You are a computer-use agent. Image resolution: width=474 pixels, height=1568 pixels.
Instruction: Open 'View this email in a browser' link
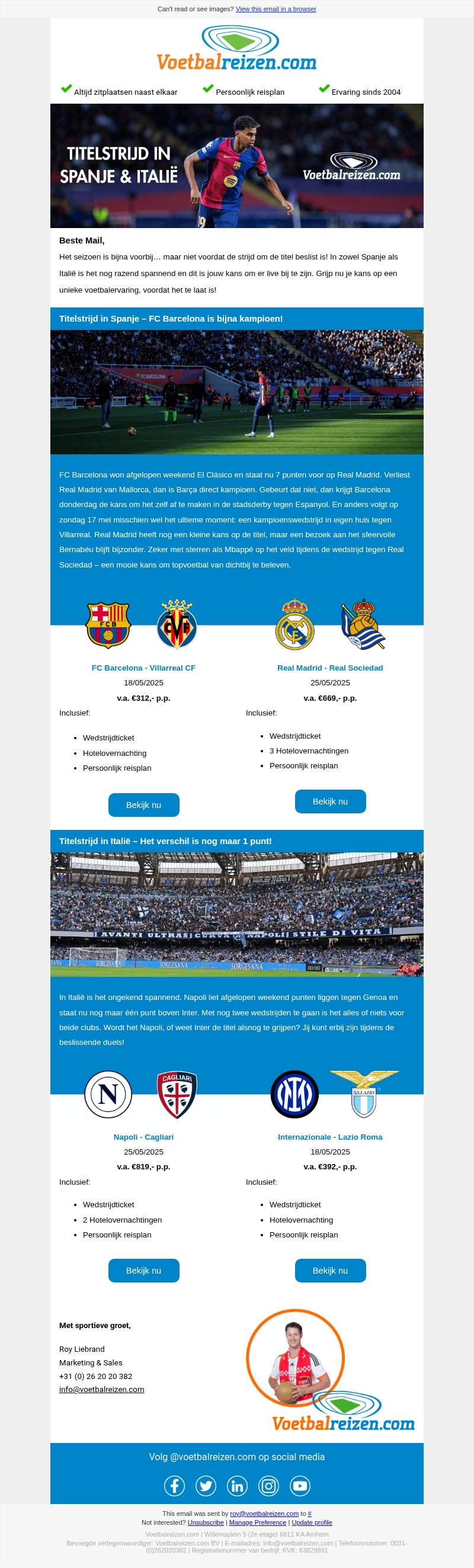tap(276, 9)
